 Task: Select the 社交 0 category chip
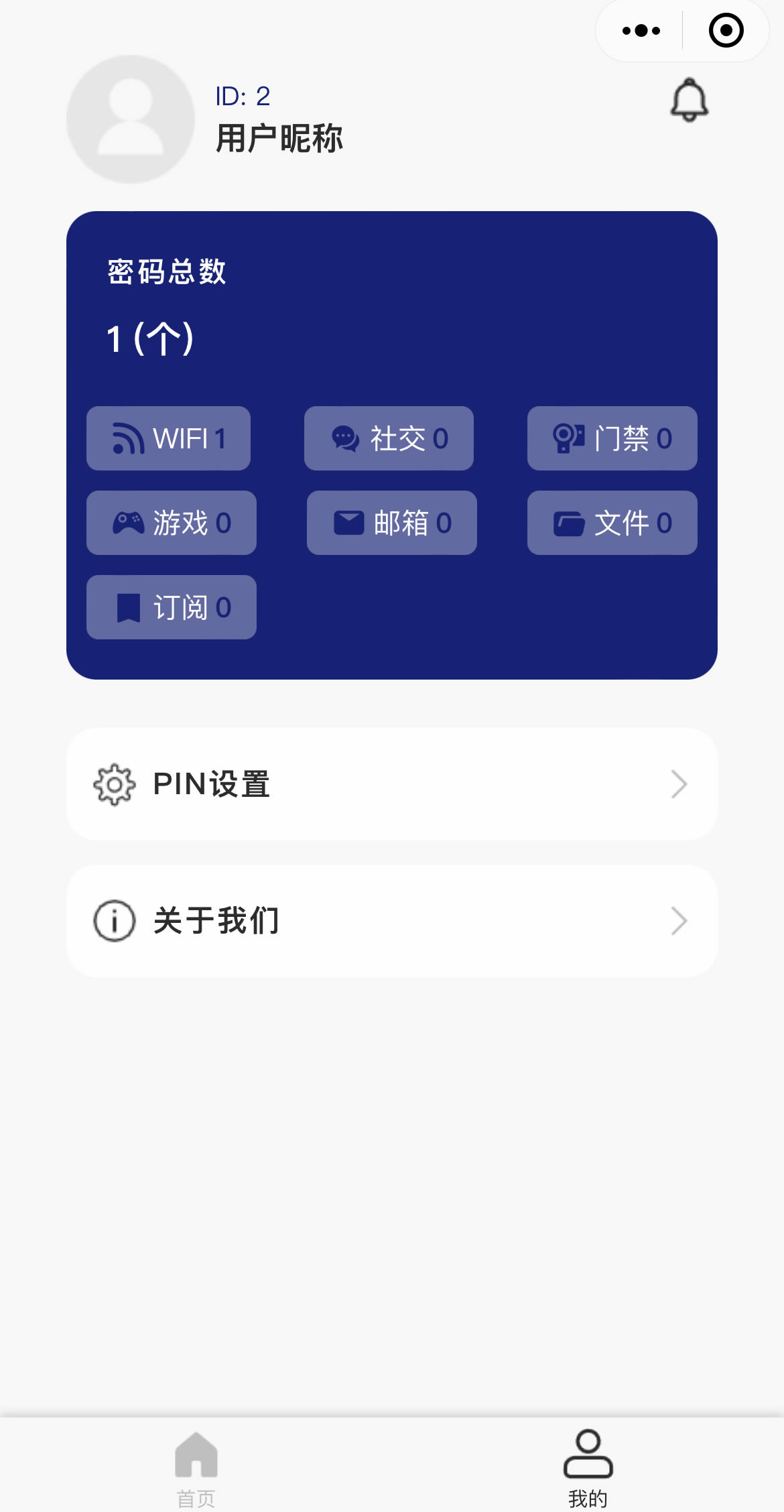(x=389, y=438)
